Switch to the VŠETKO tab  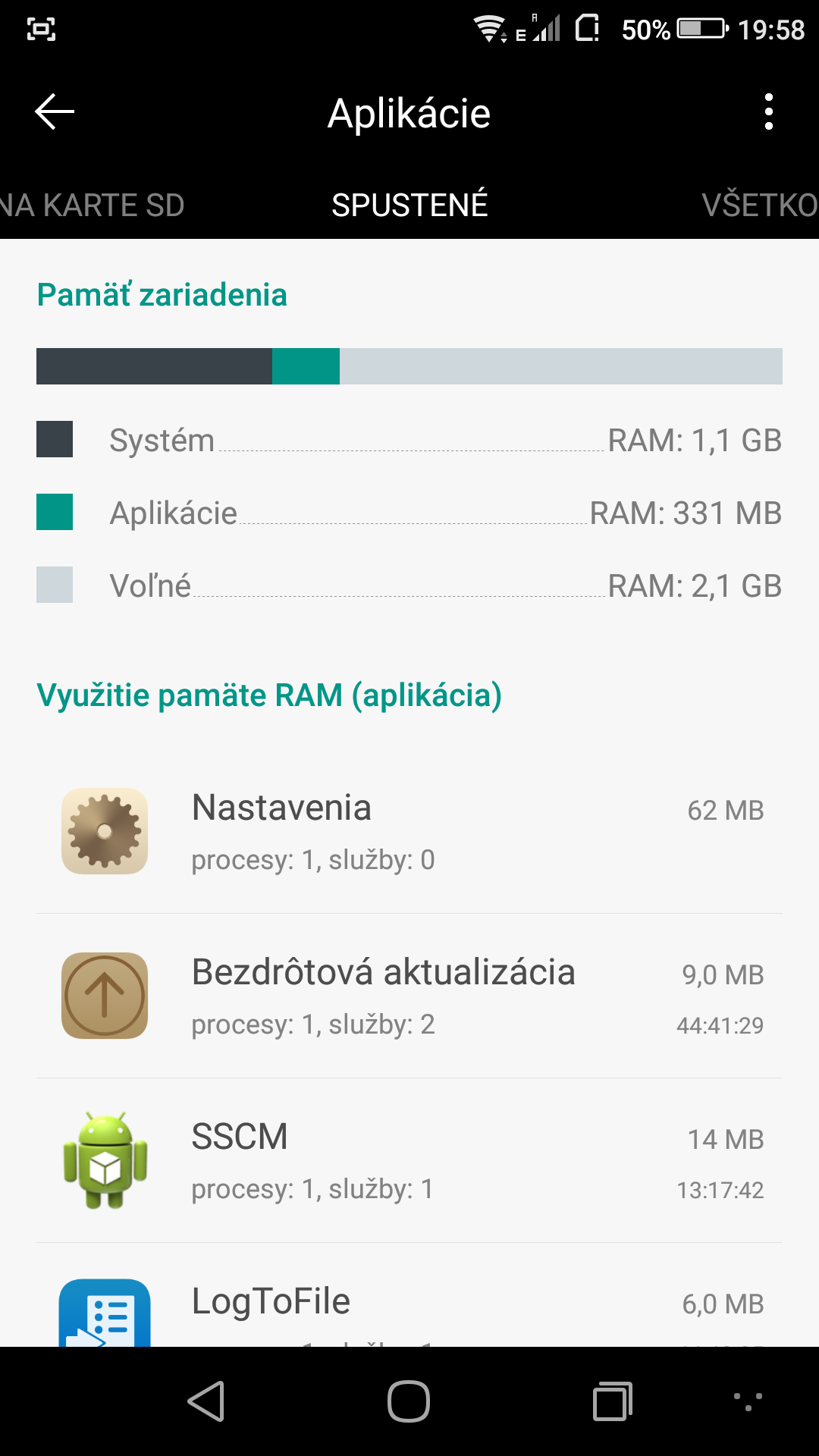click(x=760, y=206)
